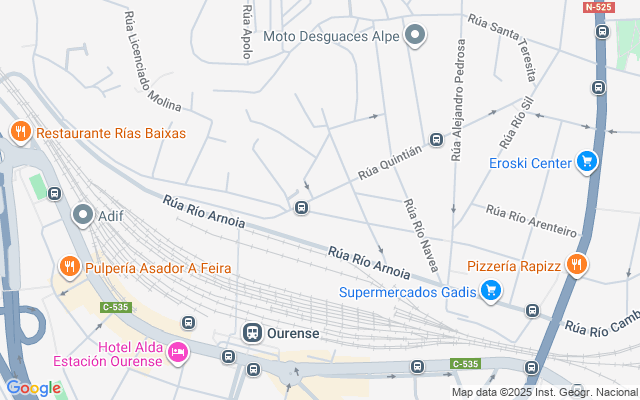Open the Restaurante Rías Baixas pin
640x400 pixels.
click(x=19, y=132)
